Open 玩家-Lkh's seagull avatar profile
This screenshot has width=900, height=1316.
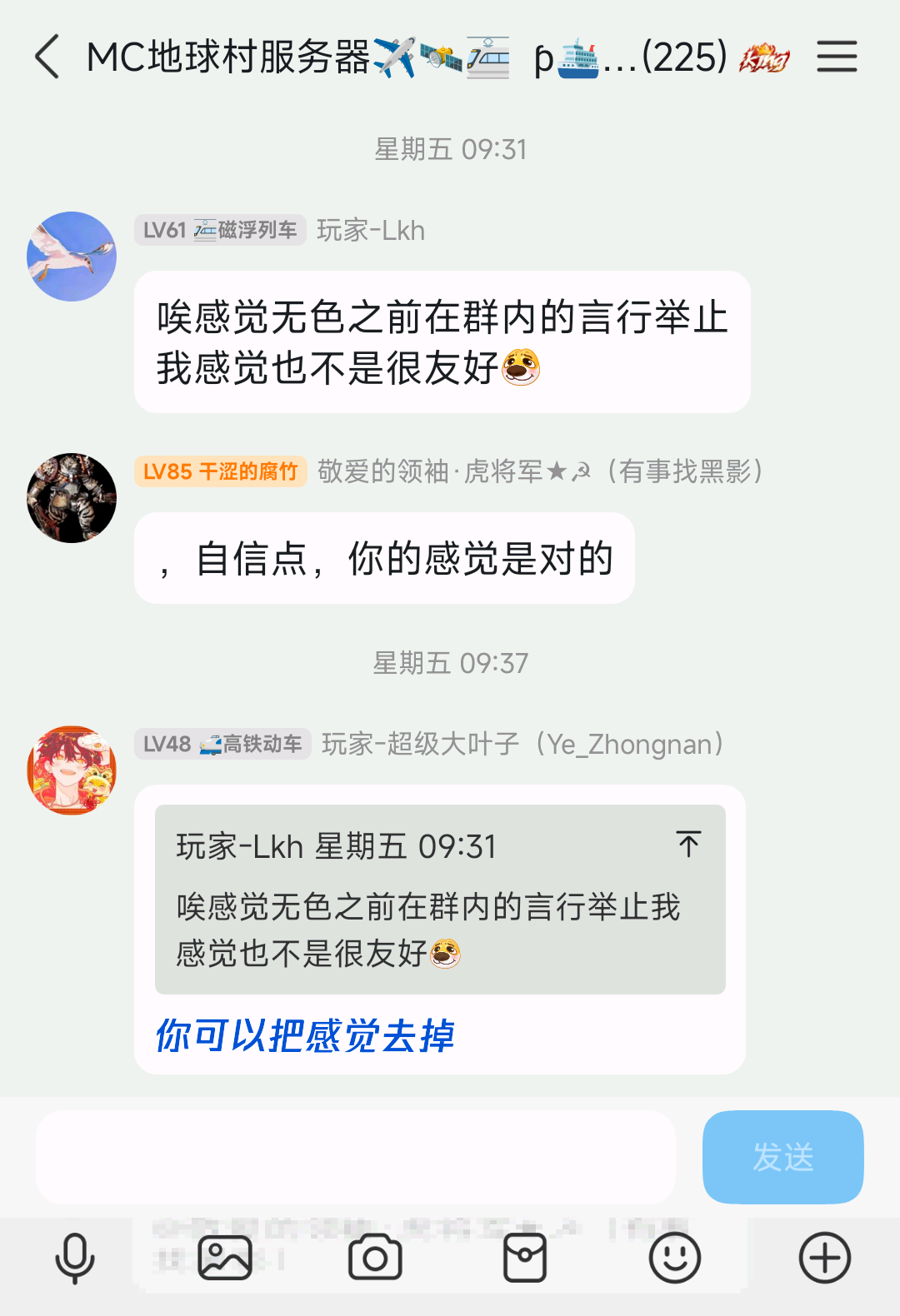[72, 257]
